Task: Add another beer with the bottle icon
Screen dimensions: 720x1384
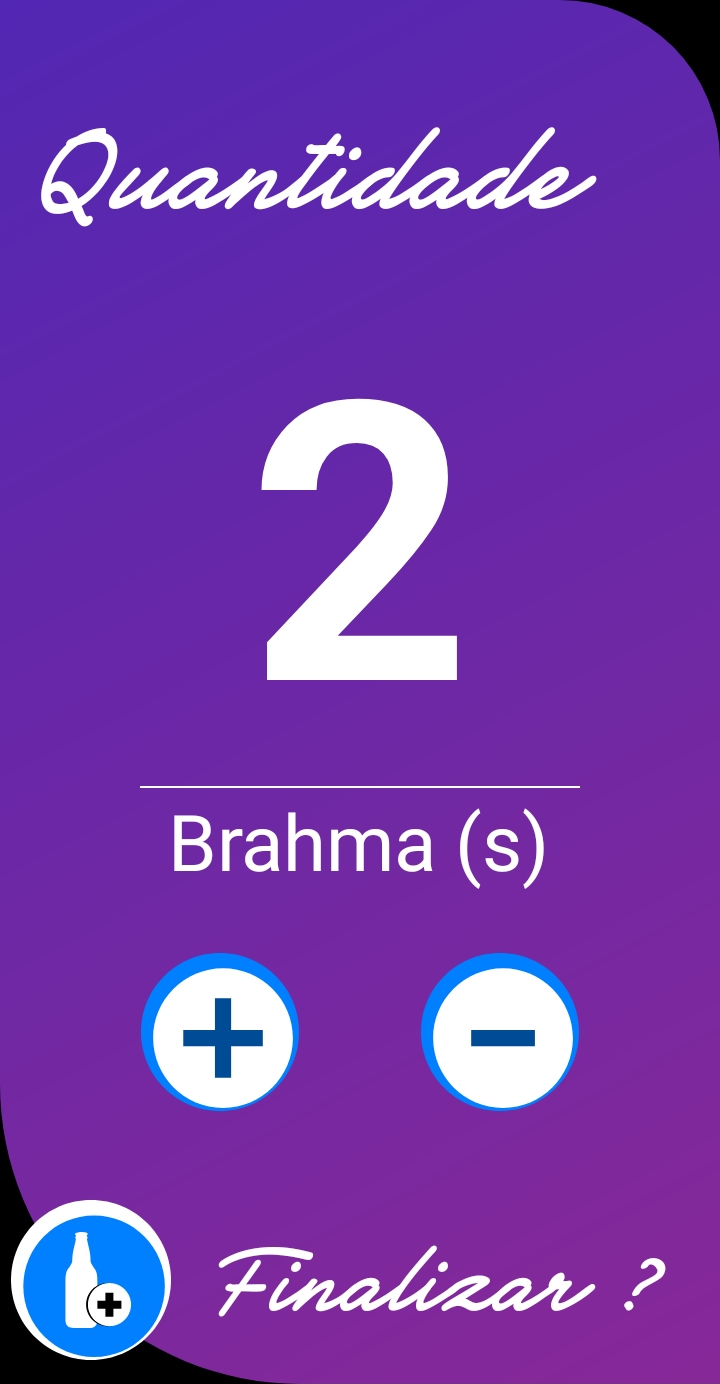Action: tap(91, 1280)
